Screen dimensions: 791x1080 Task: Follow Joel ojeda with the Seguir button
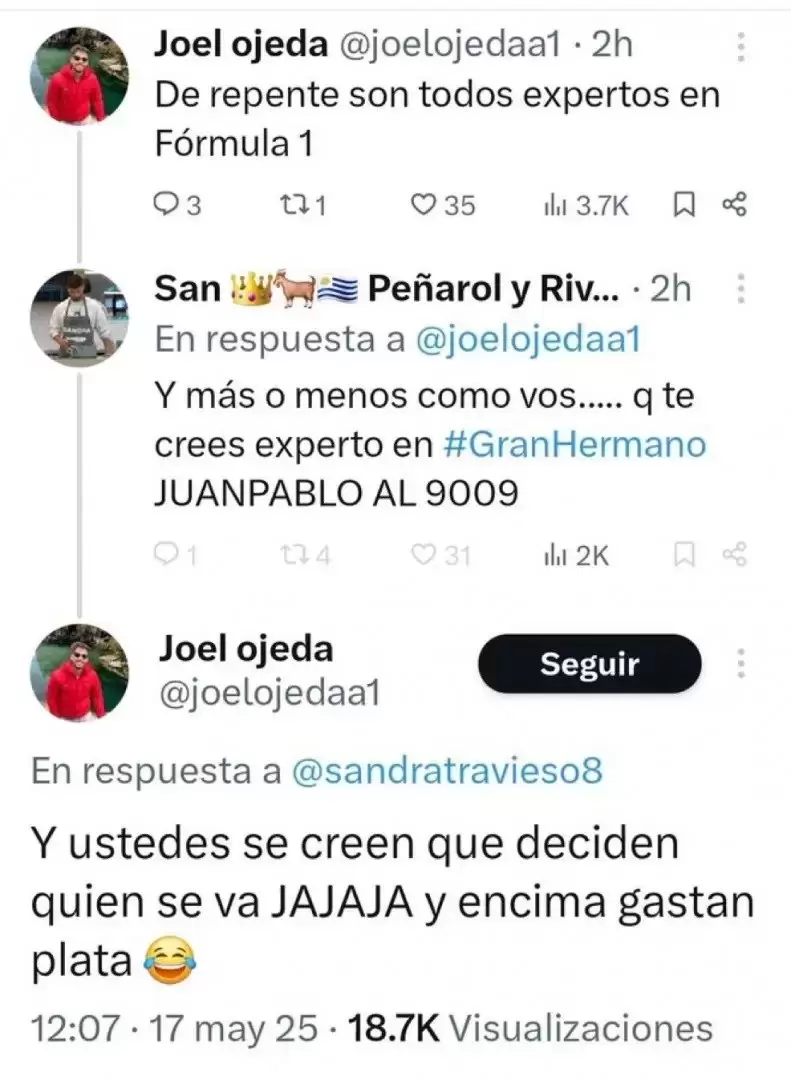pyautogui.click(x=589, y=664)
